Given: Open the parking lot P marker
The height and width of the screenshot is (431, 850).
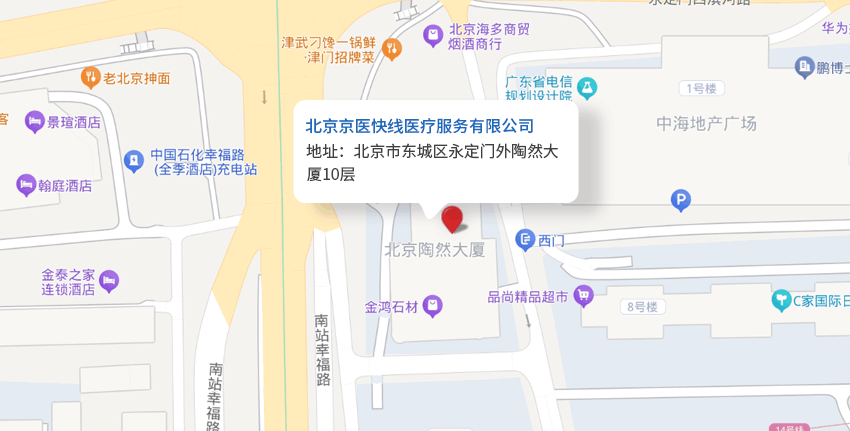Looking at the screenshot, I should pyautogui.click(x=681, y=201).
